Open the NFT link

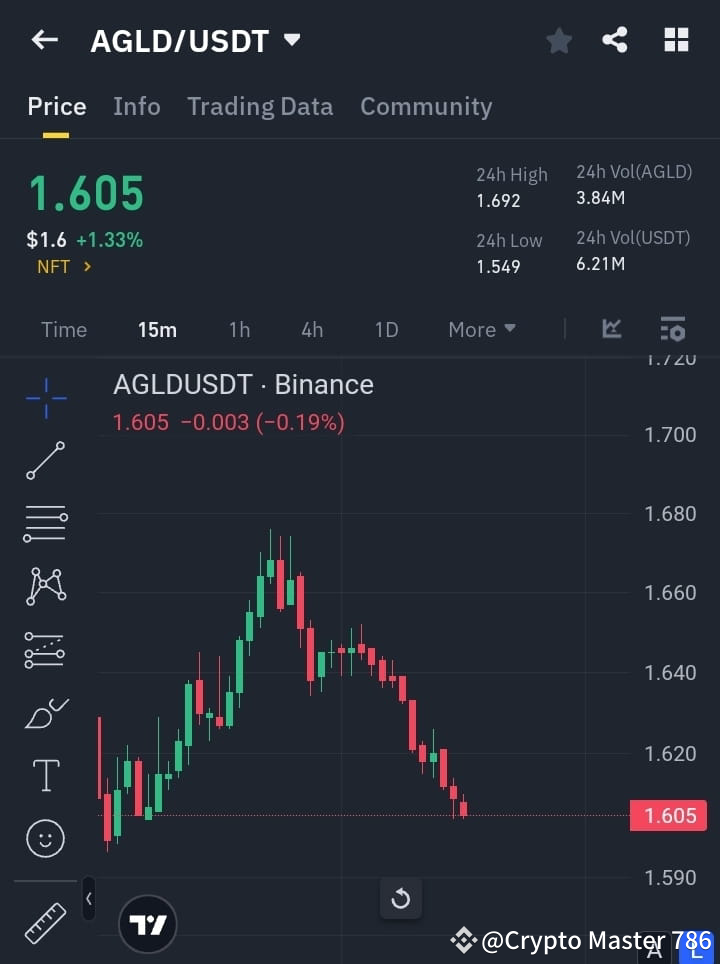(62, 266)
